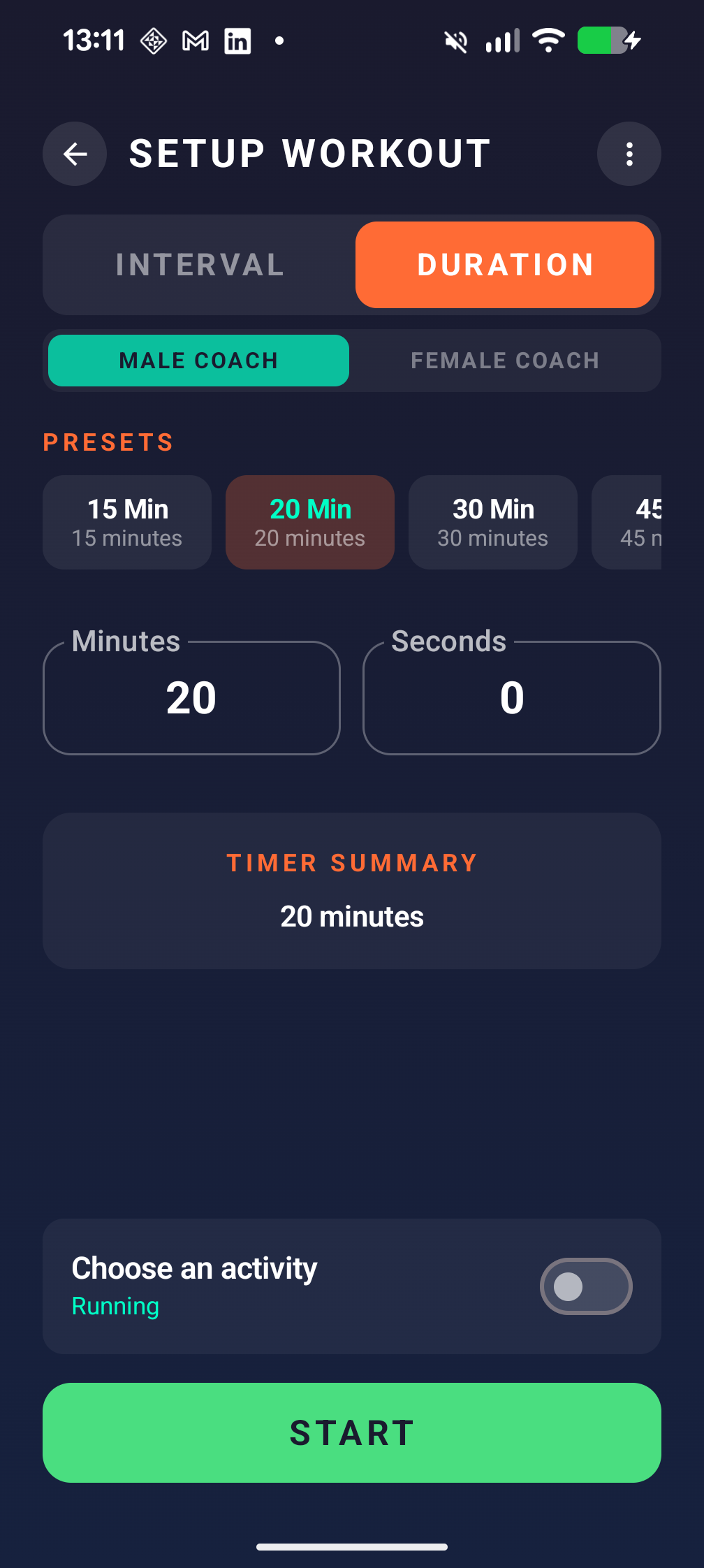Tap the Minutes field showing 20
704x1568 pixels.
[x=191, y=697]
